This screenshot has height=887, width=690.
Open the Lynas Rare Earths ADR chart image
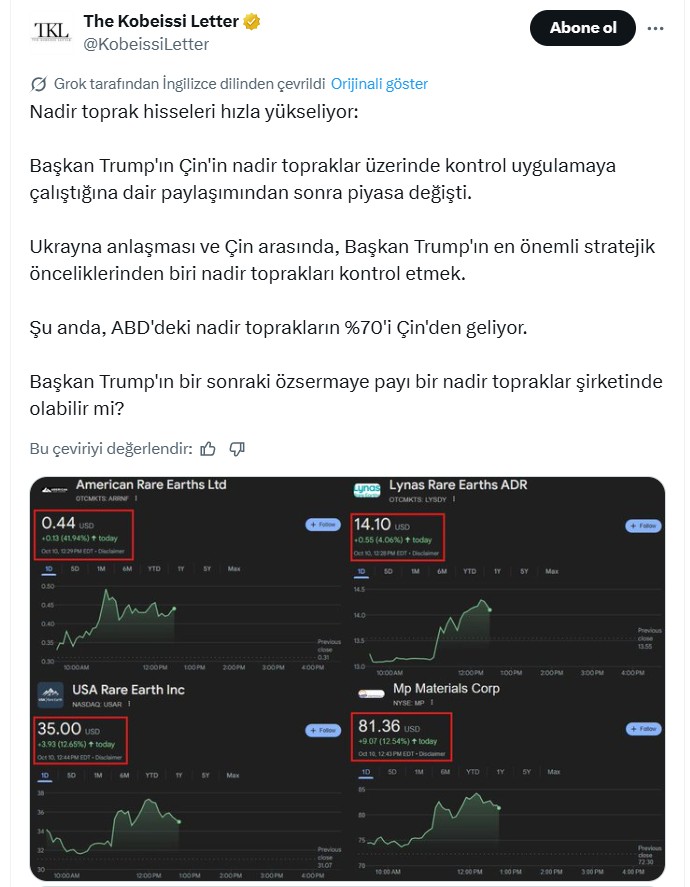506,577
